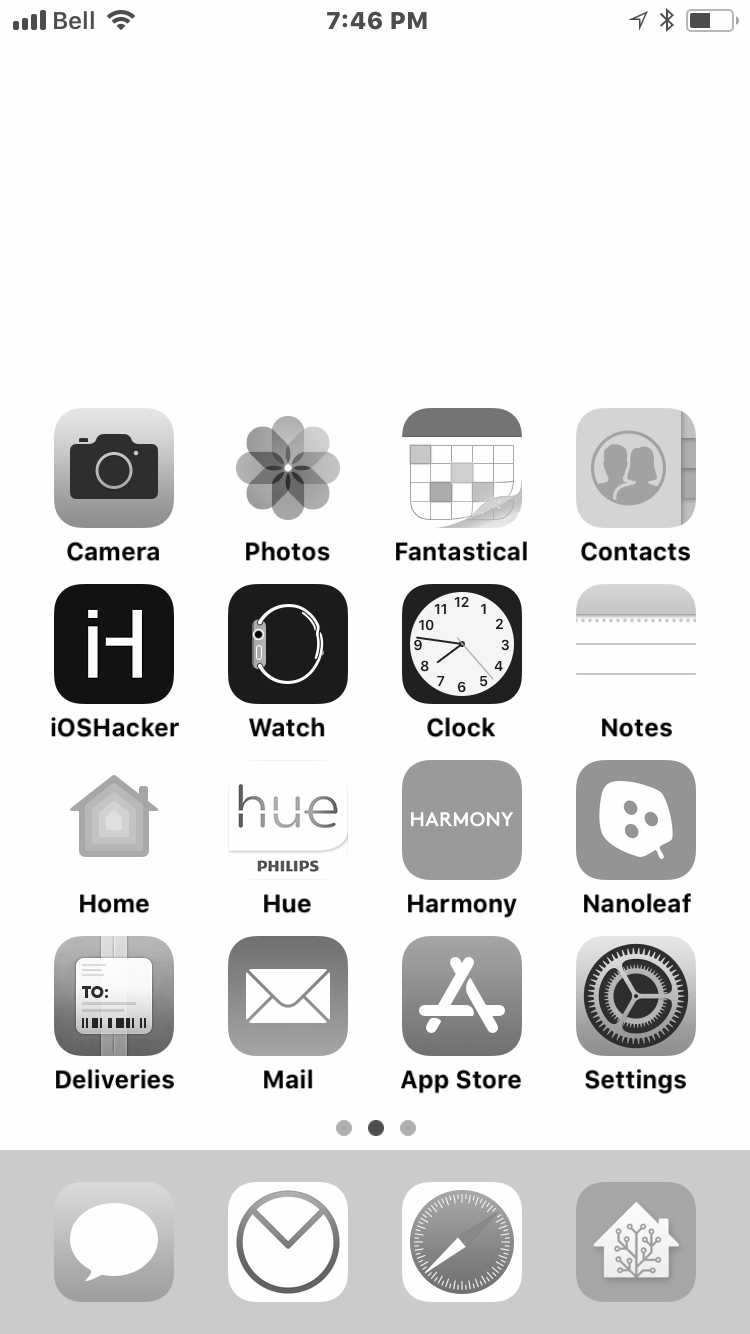Image resolution: width=750 pixels, height=1334 pixels.
Task: Open the Mail app
Action: (288, 996)
